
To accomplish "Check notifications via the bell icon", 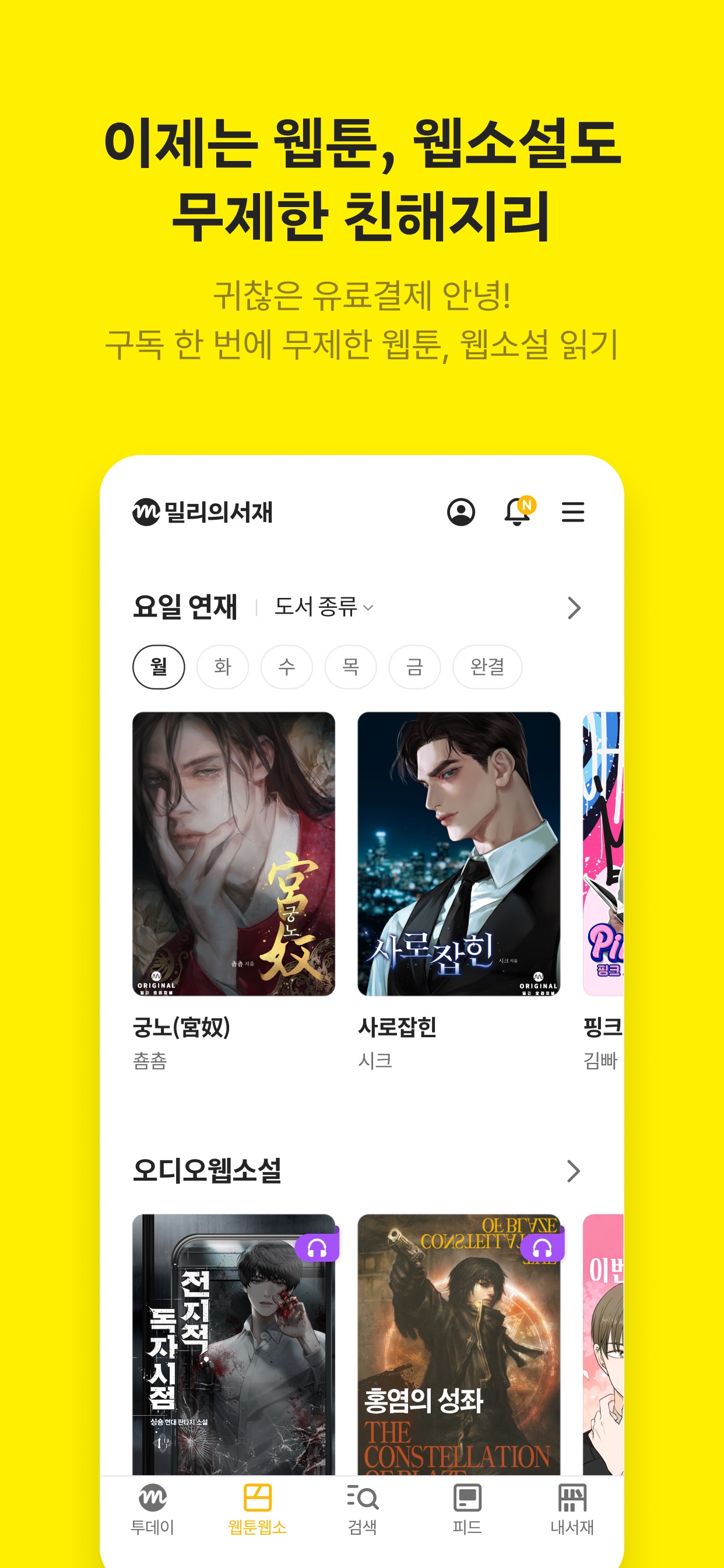I will coord(517,513).
